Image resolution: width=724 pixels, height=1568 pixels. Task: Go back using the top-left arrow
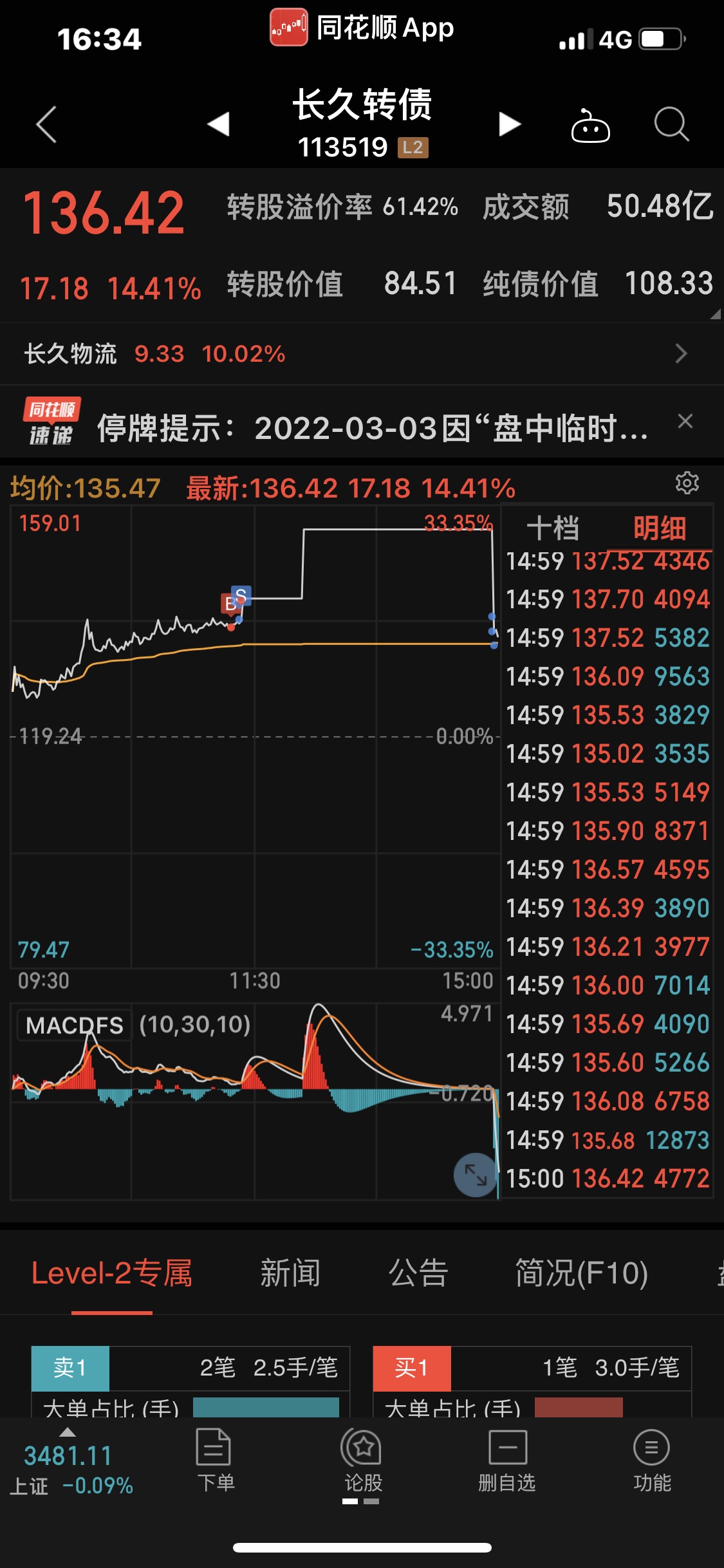coord(47,124)
